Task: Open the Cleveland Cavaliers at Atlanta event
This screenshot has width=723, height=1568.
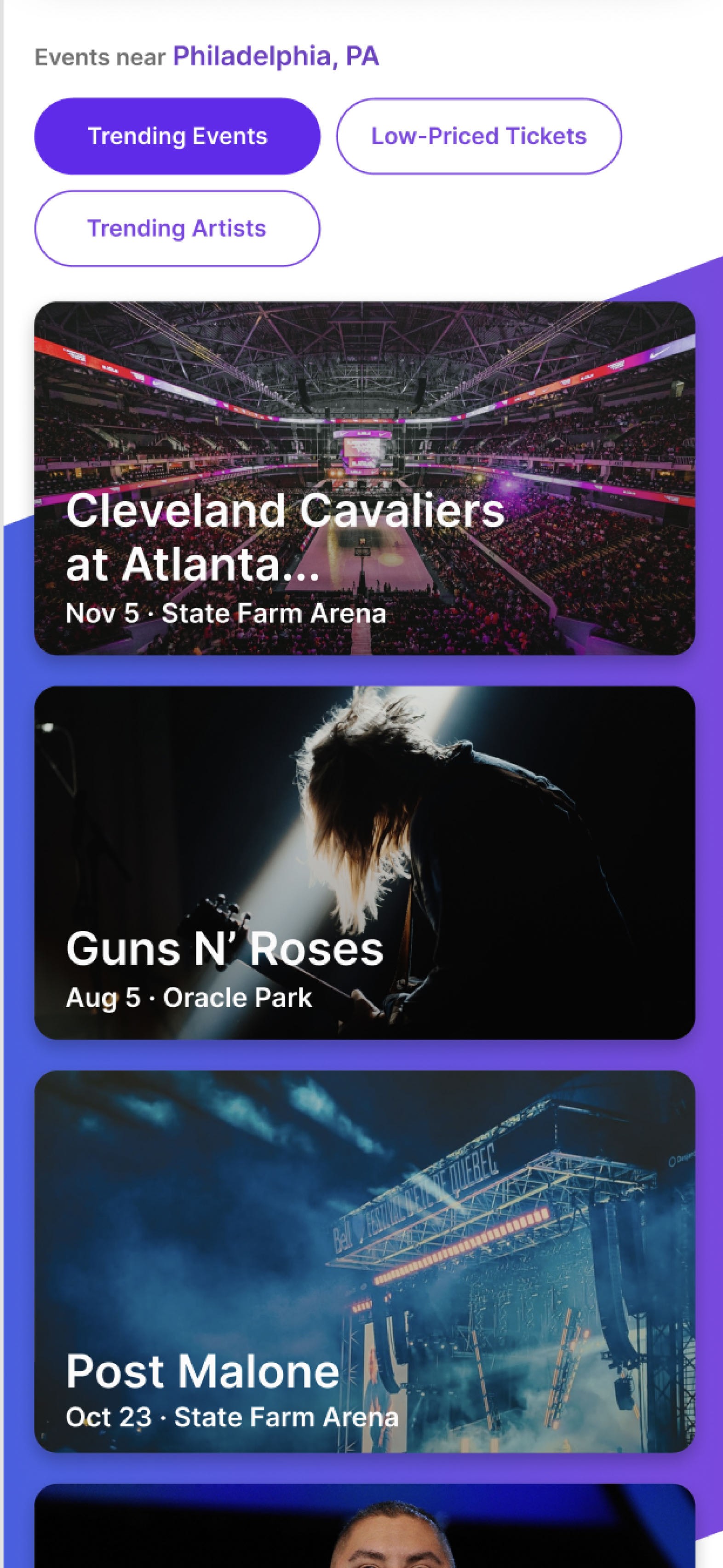Action: point(364,478)
